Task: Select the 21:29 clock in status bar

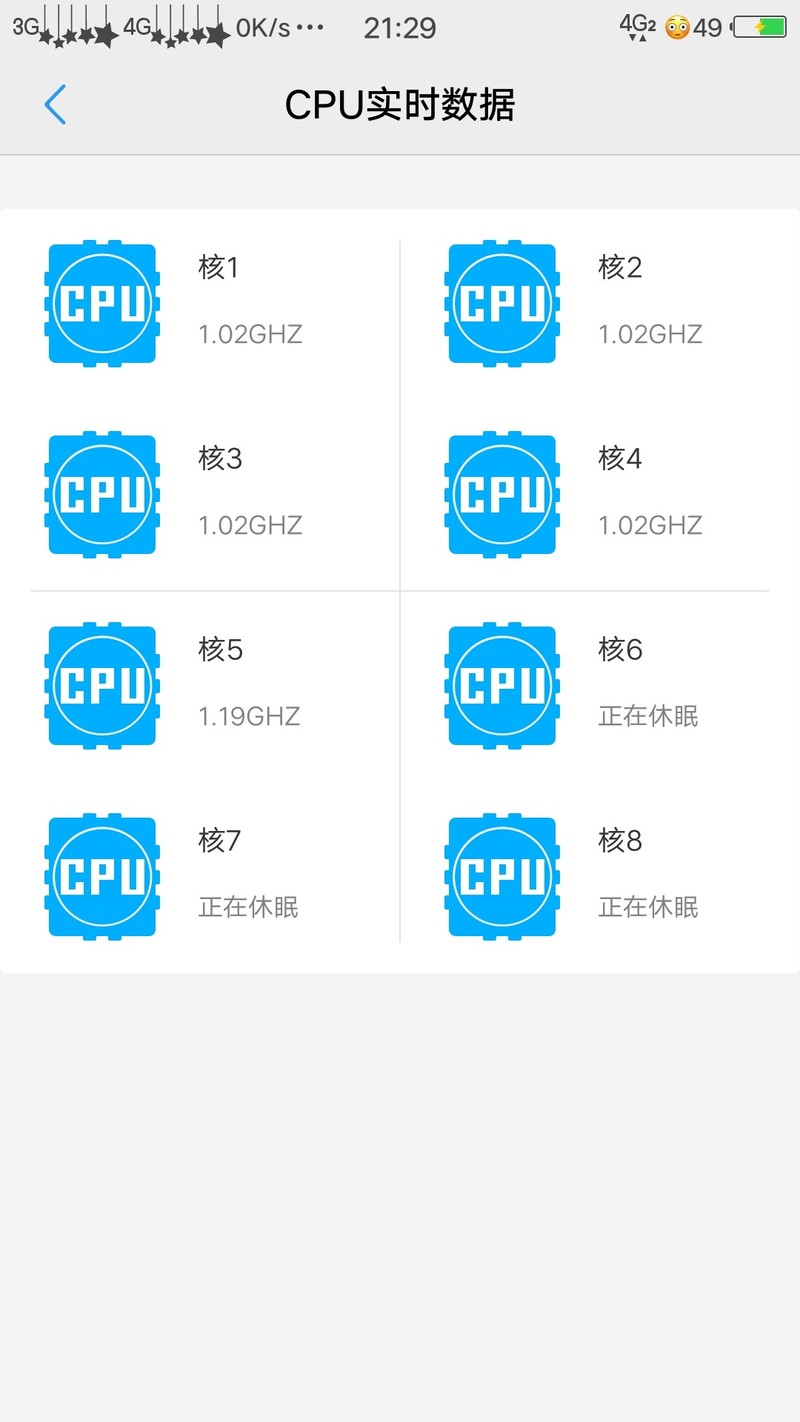Action: tap(399, 28)
